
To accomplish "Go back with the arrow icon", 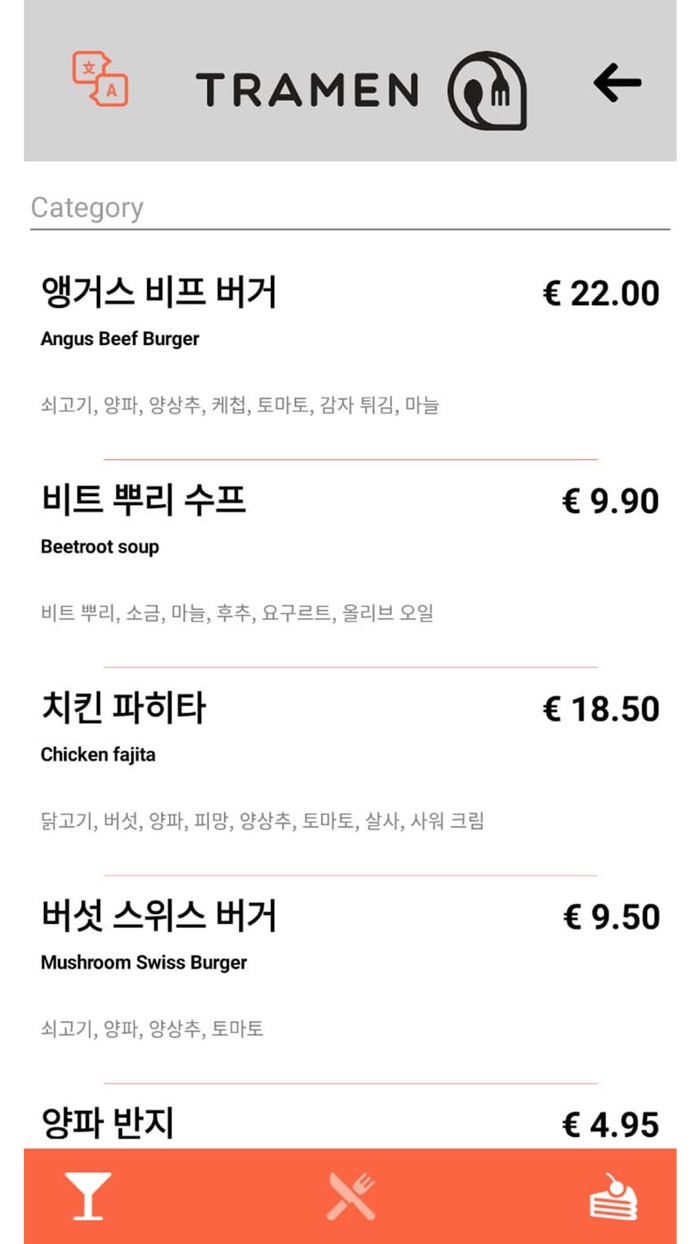I will click(617, 83).
